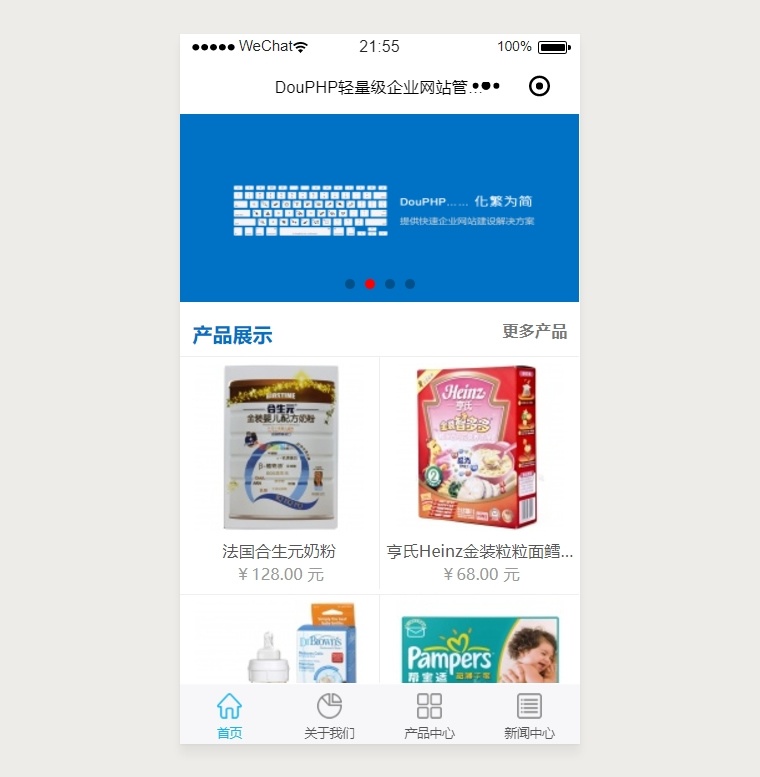Switch to the 新闻中心 tab
Viewport: 760px width, 777px height.
click(529, 715)
